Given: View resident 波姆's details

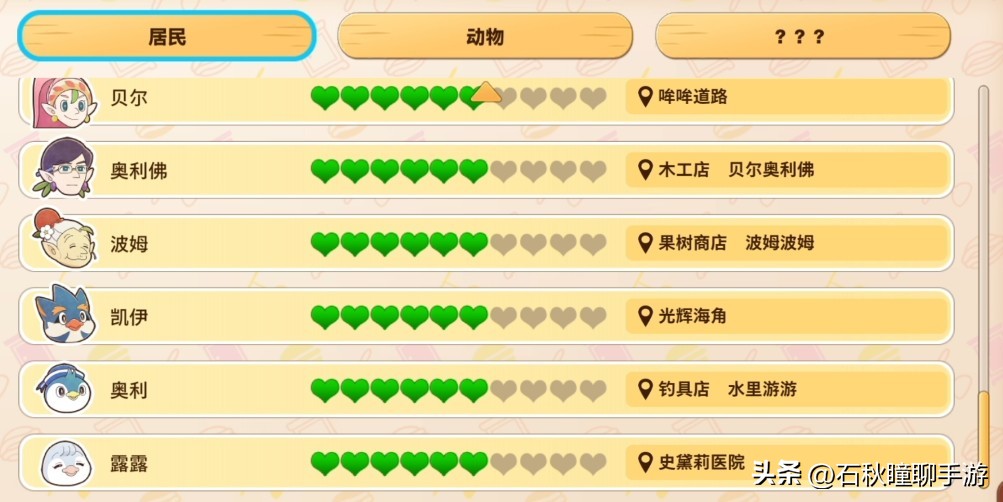Looking at the screenshot, I should pos(485,243).
